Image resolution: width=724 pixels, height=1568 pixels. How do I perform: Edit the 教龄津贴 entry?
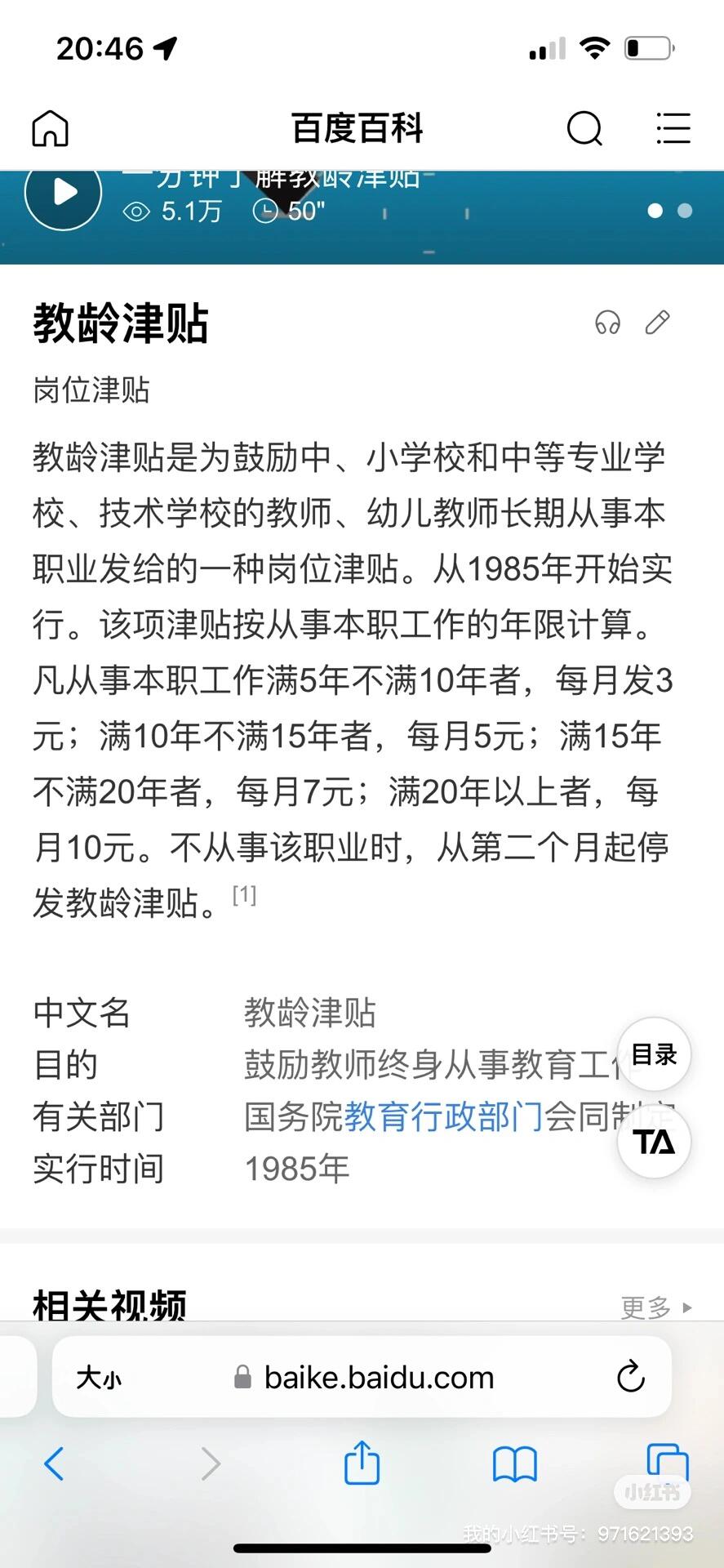(657, 323)
